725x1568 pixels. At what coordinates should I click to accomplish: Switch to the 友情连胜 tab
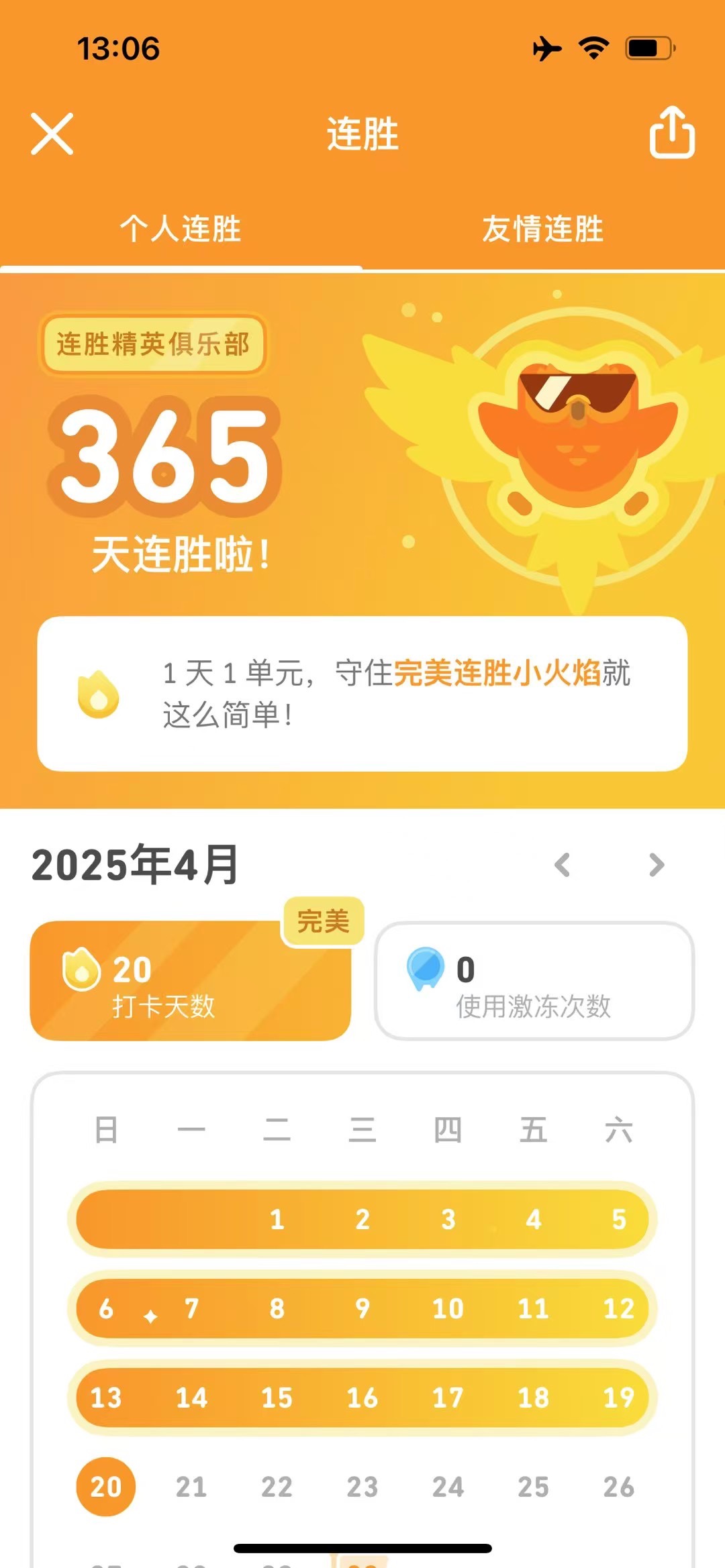pos(542,229)
